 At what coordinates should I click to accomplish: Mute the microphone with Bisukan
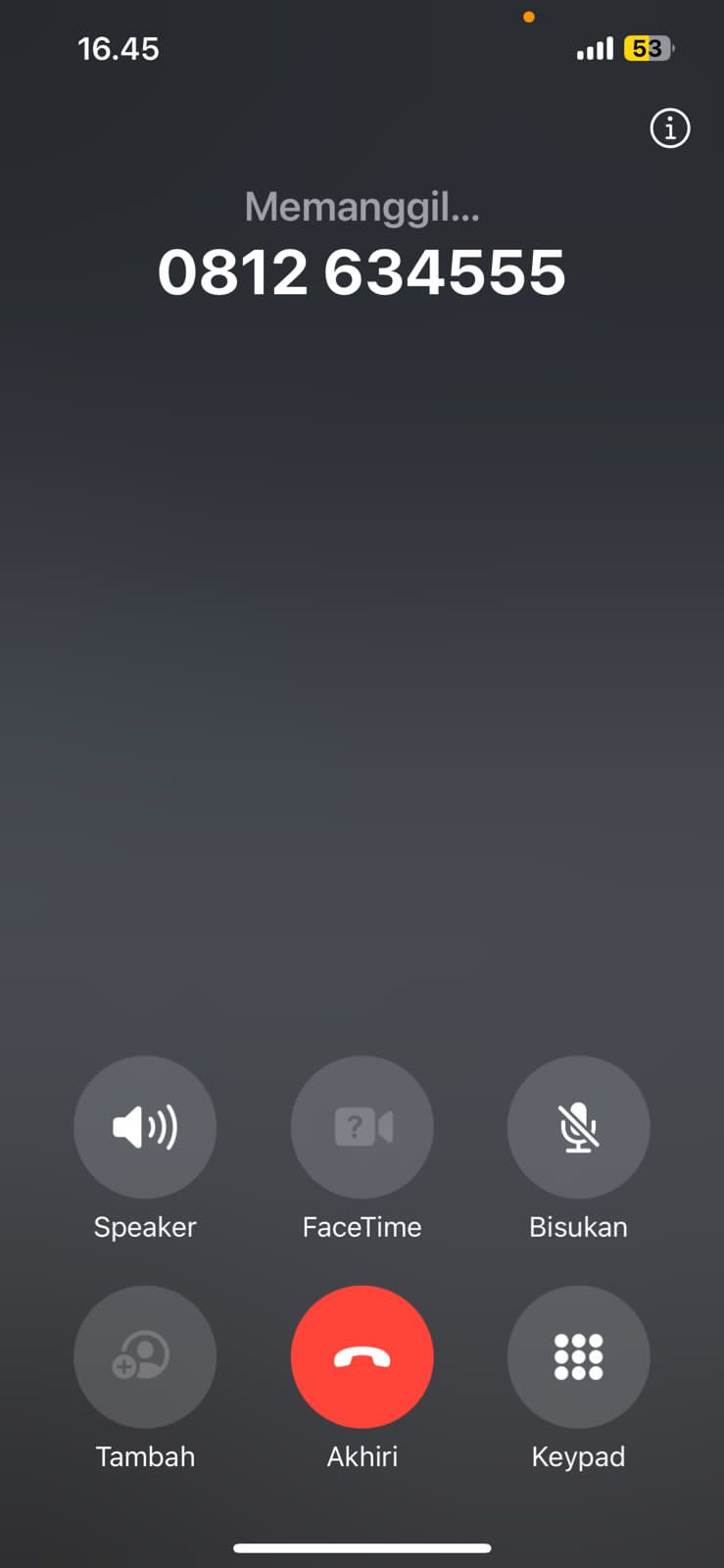tap(578, 1127)
